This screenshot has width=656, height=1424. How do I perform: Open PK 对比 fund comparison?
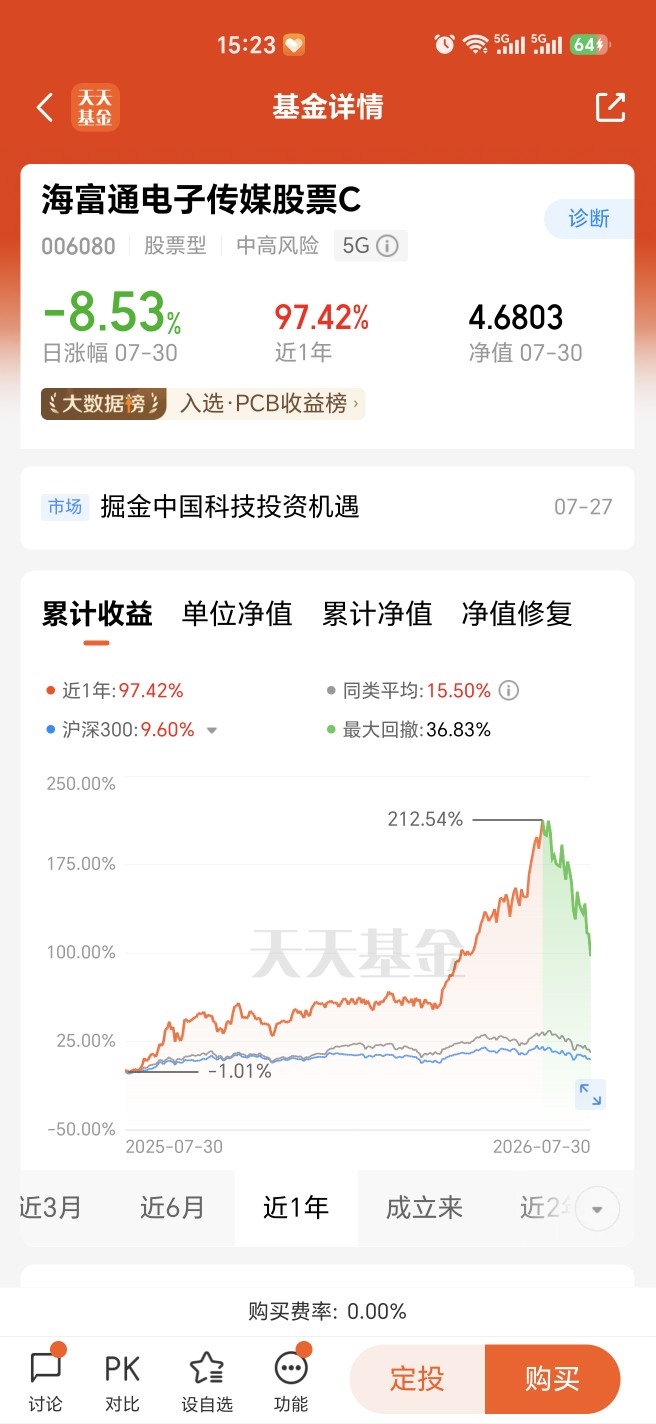click(x=122, y=1381)
